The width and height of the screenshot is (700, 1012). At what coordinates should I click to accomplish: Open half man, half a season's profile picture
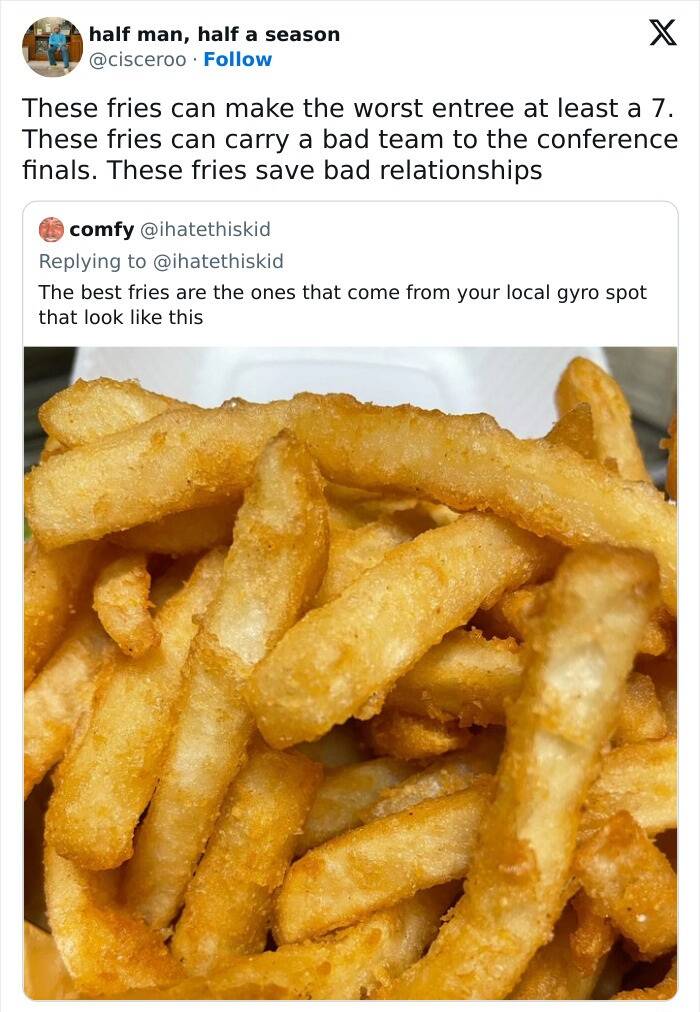(52, 46)
